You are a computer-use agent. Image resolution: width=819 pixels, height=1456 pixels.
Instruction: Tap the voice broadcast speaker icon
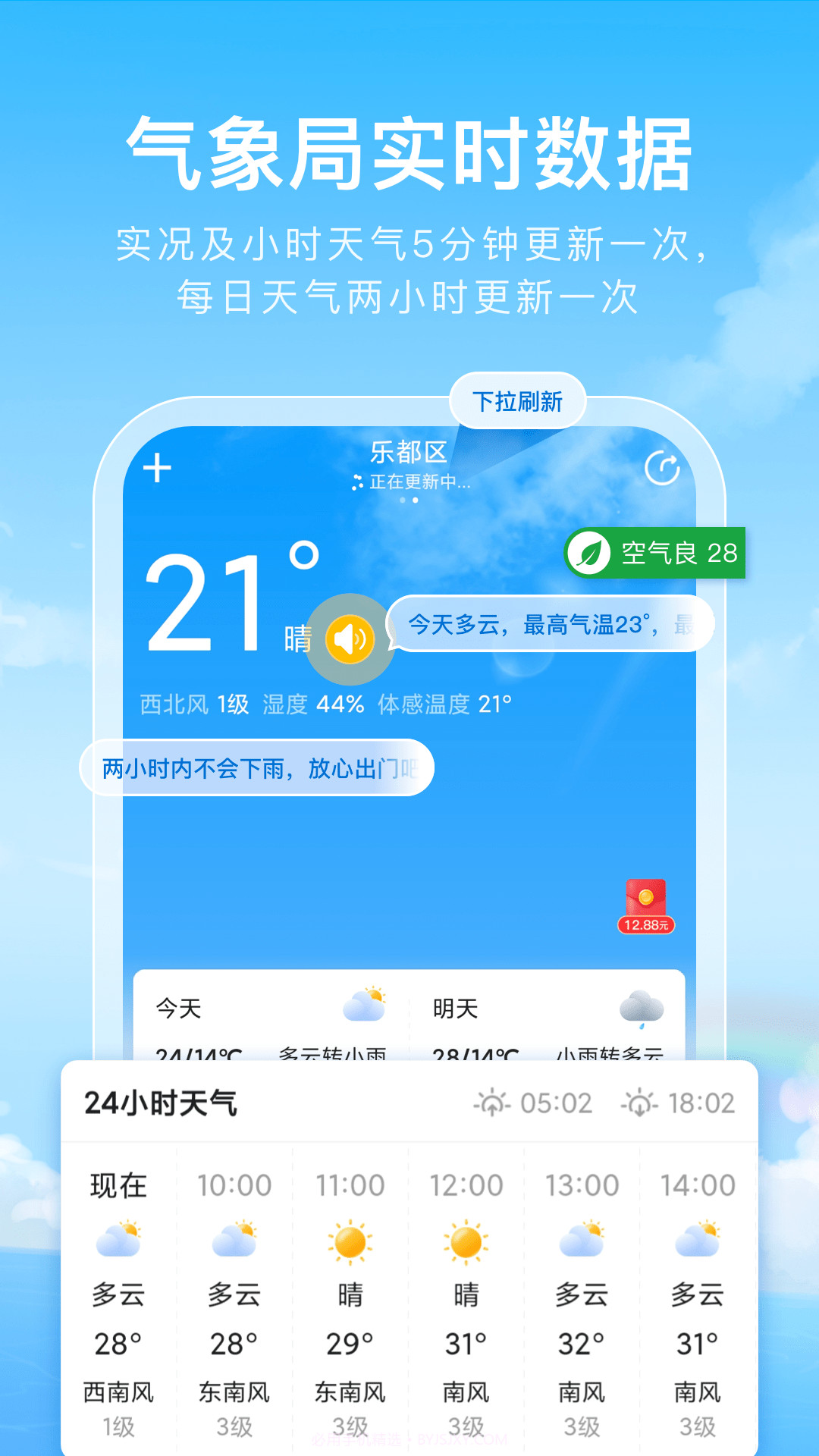[x=350, y=641]
